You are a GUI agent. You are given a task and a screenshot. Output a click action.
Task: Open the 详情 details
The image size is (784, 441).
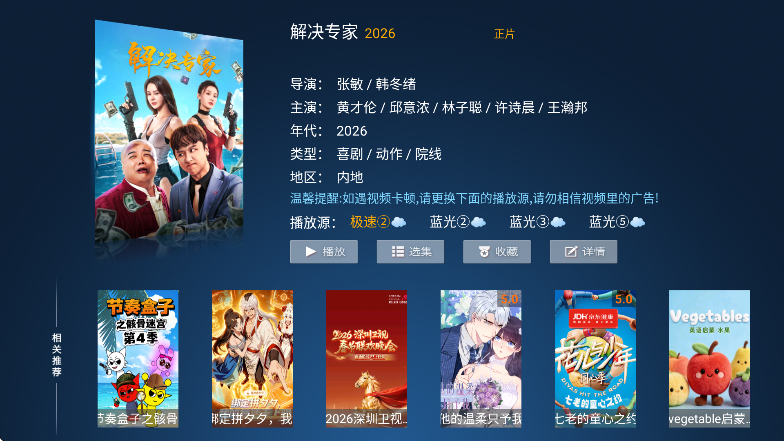click(x=583, y=252)
